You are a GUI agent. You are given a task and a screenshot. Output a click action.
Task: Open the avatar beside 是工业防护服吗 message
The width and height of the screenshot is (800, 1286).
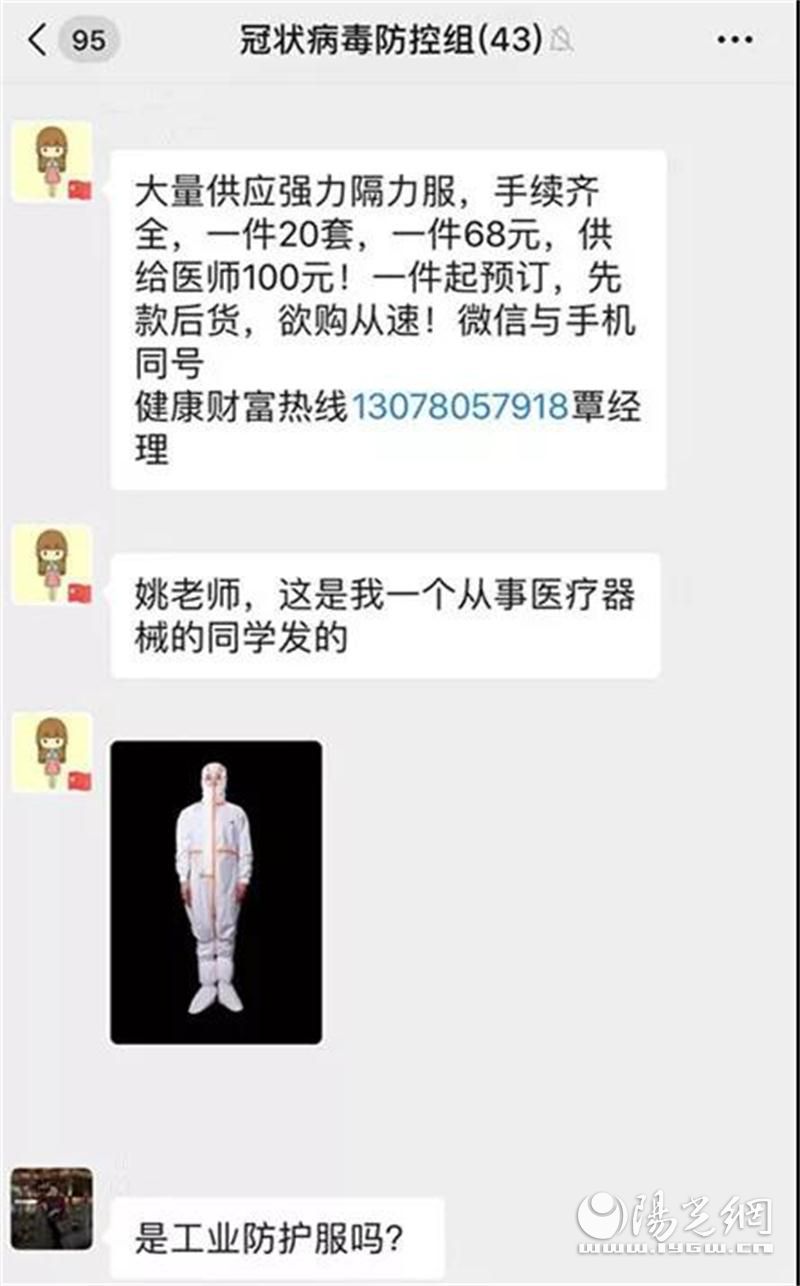(52, 1209)
